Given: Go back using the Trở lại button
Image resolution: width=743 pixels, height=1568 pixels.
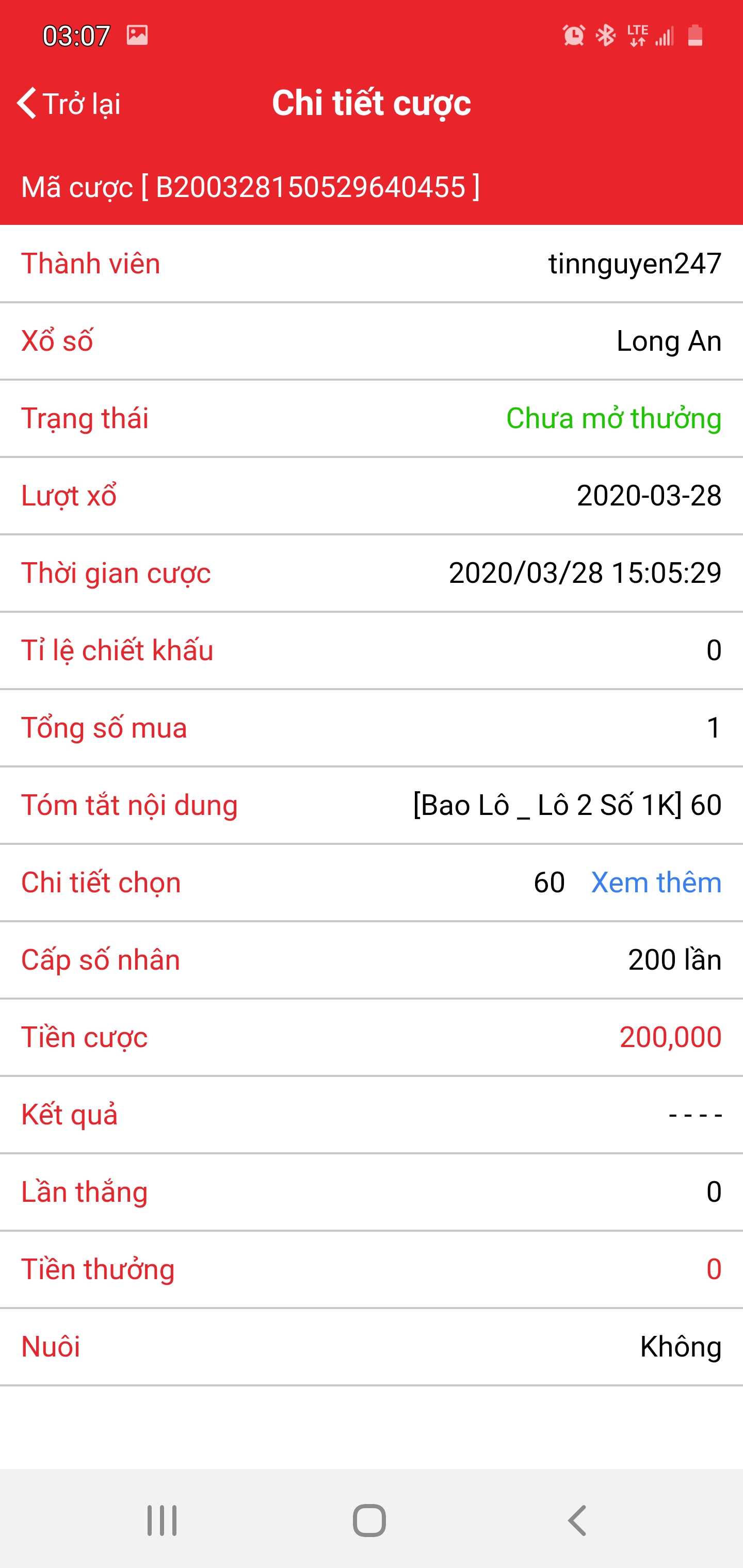Looking at the screenshot, I should click(69, 104).
